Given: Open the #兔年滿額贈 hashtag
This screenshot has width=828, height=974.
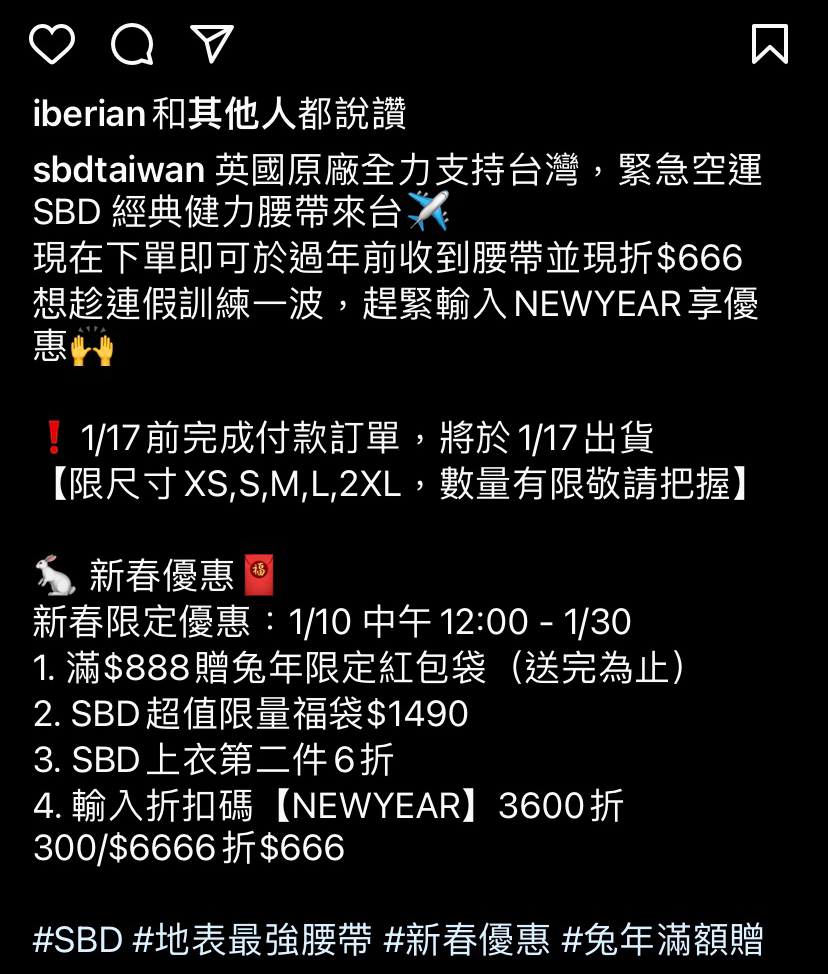Looking at the screenshot, I should coord(662,940).
